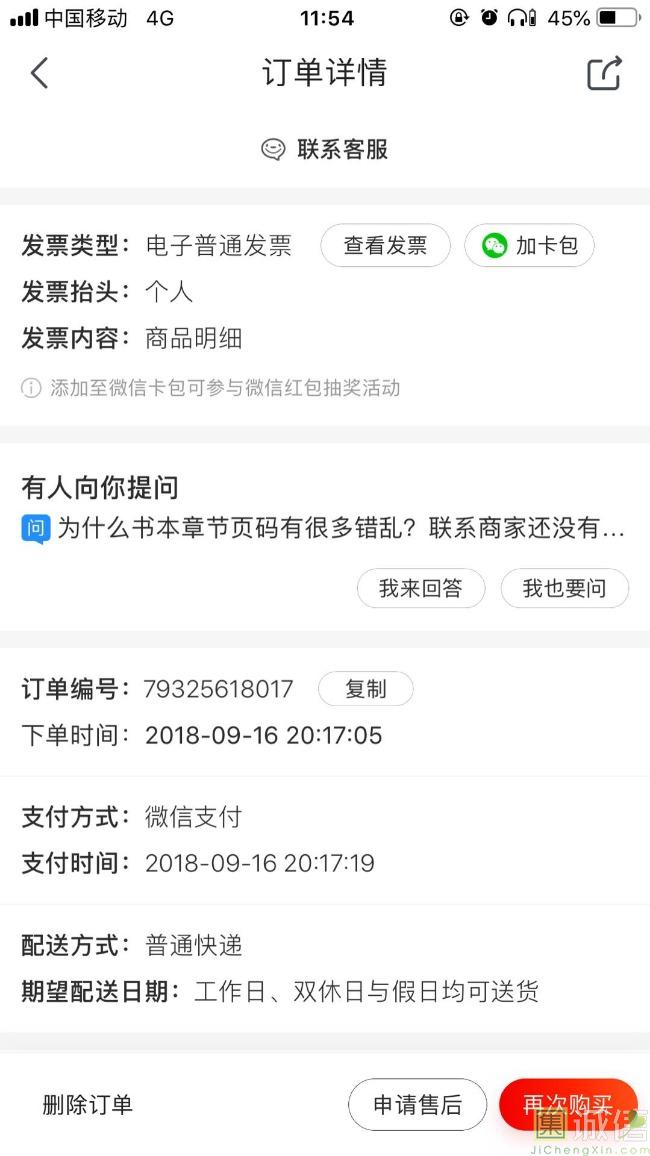Add the invoice to WeChat card pack (加卡包)
The width and height of the screenshot is (650, 1156).
point(529,246)
